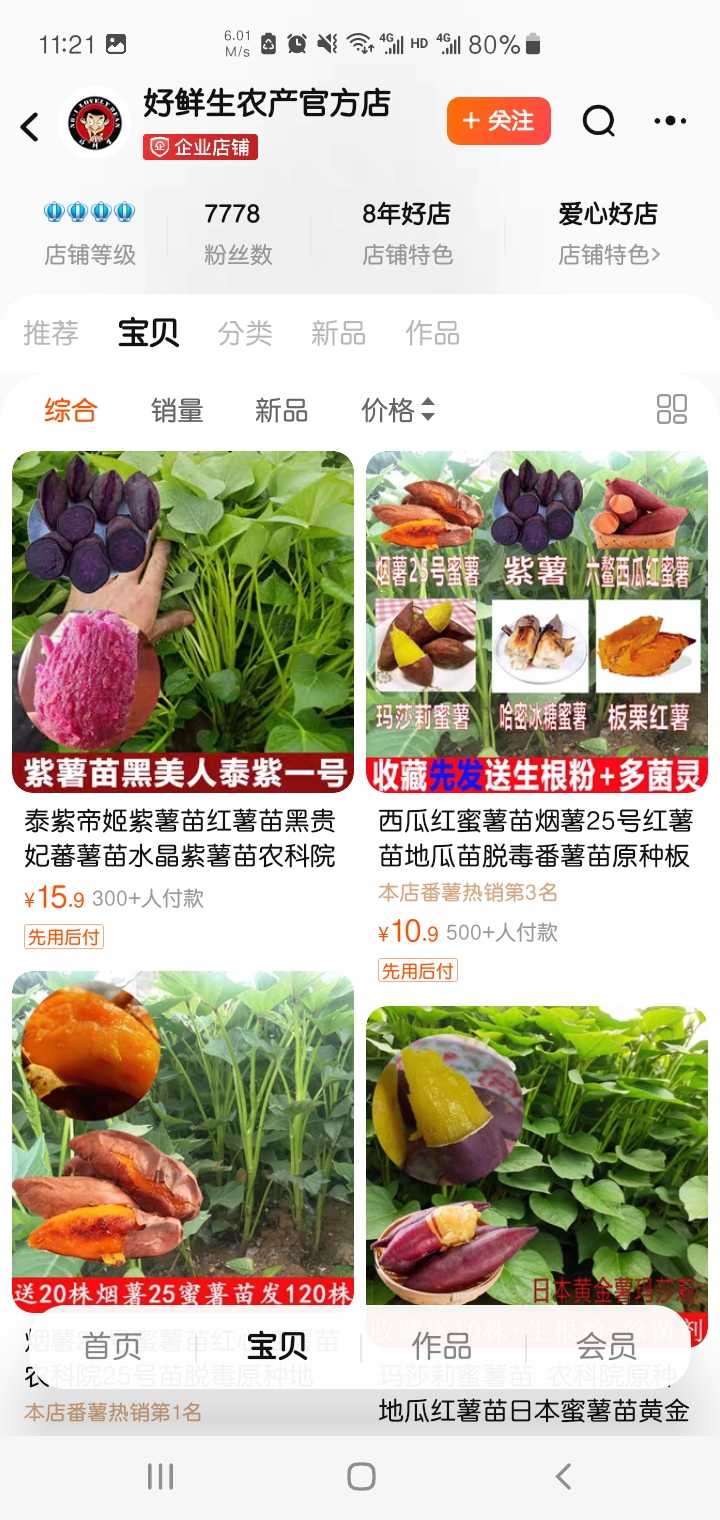Follow the store with 关注 button

pyautogui.click(x=498, y=122)
